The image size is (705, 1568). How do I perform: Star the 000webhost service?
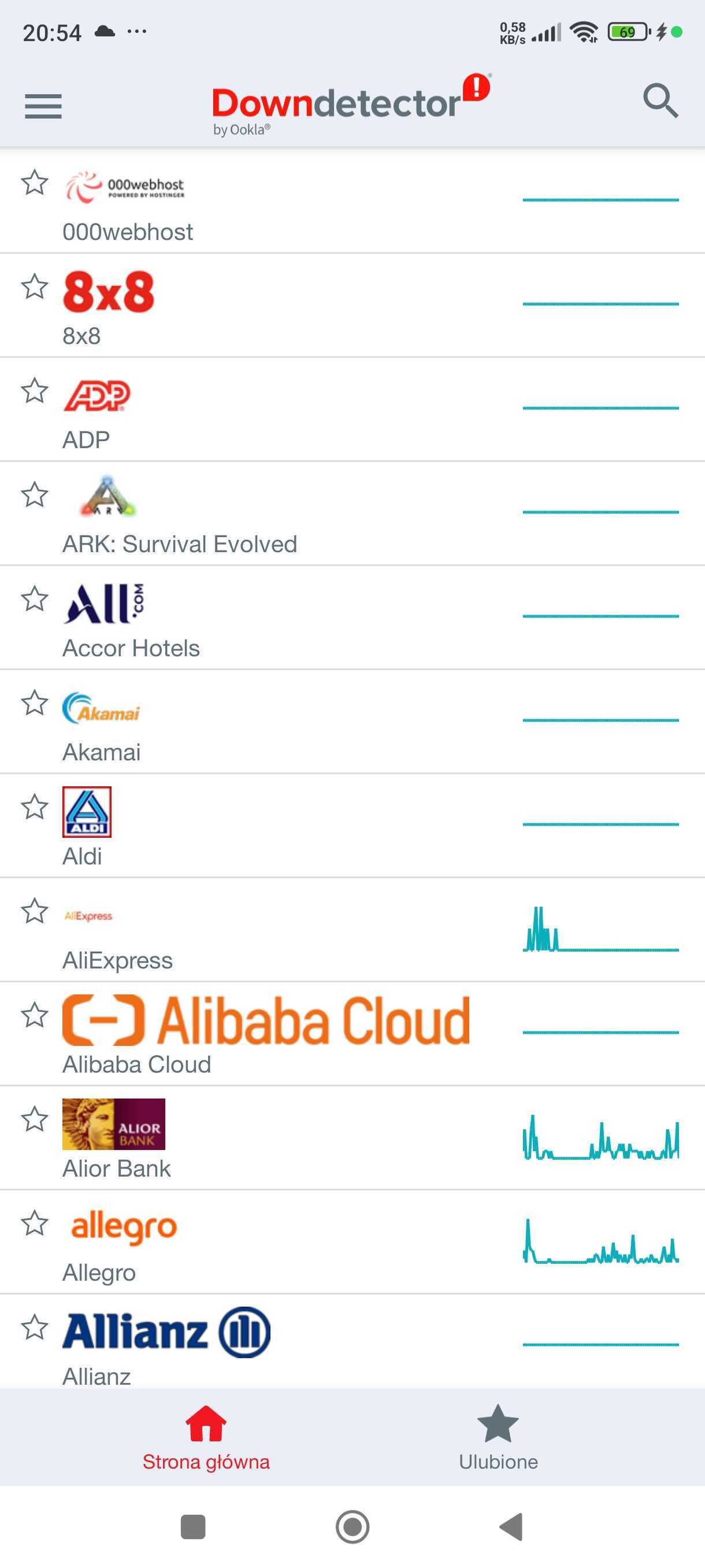click(x=35, y=183)
